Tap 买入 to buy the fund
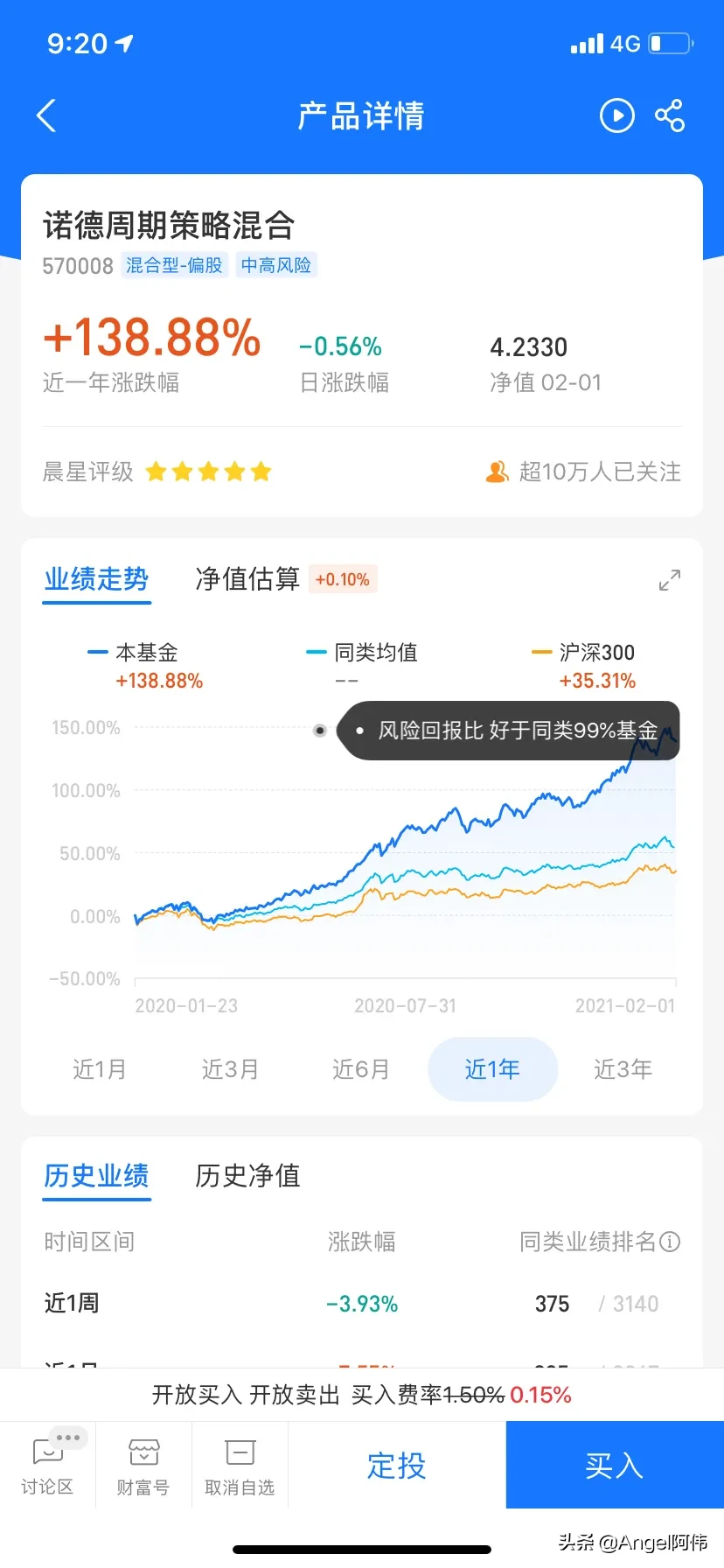The image size is (724, 1568). 614,1466
